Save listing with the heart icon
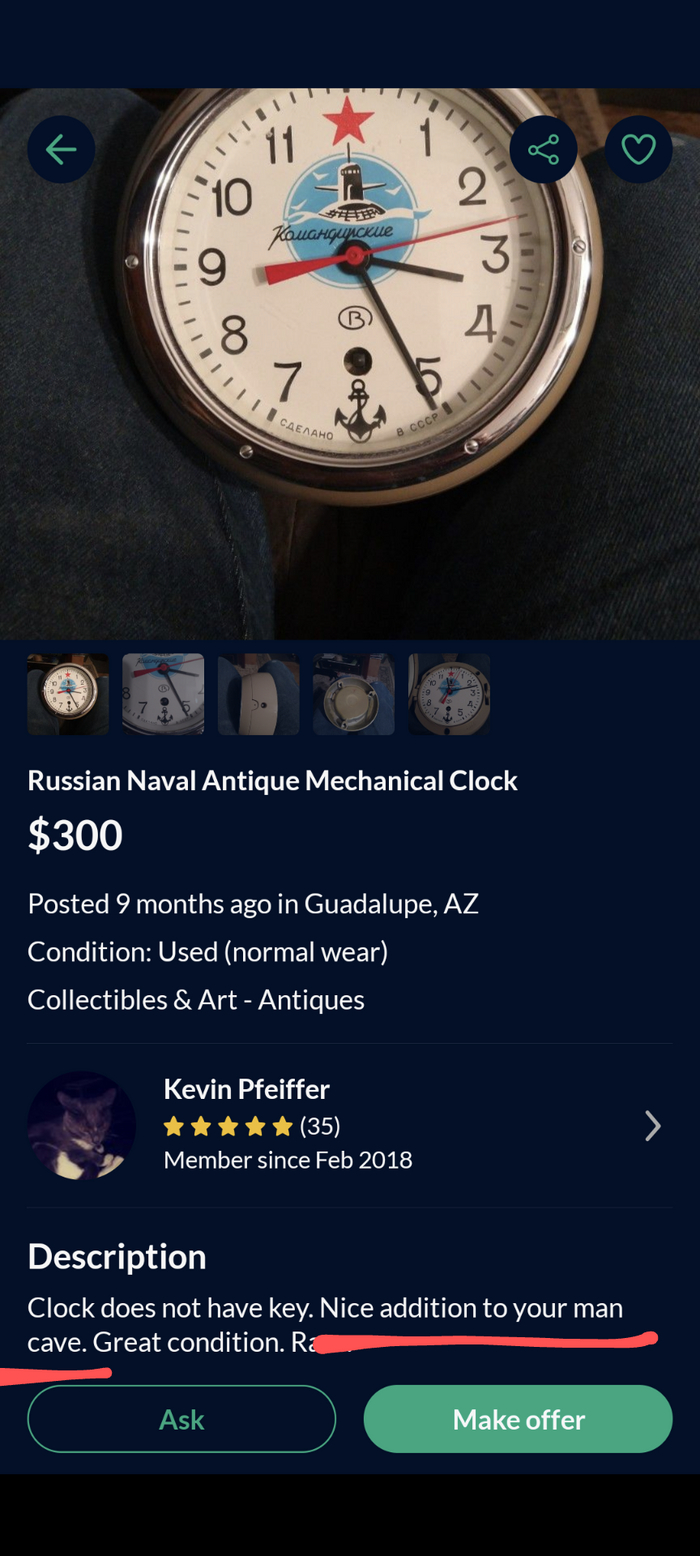The width and height of the screenshot is (700, 1556). 638,150
